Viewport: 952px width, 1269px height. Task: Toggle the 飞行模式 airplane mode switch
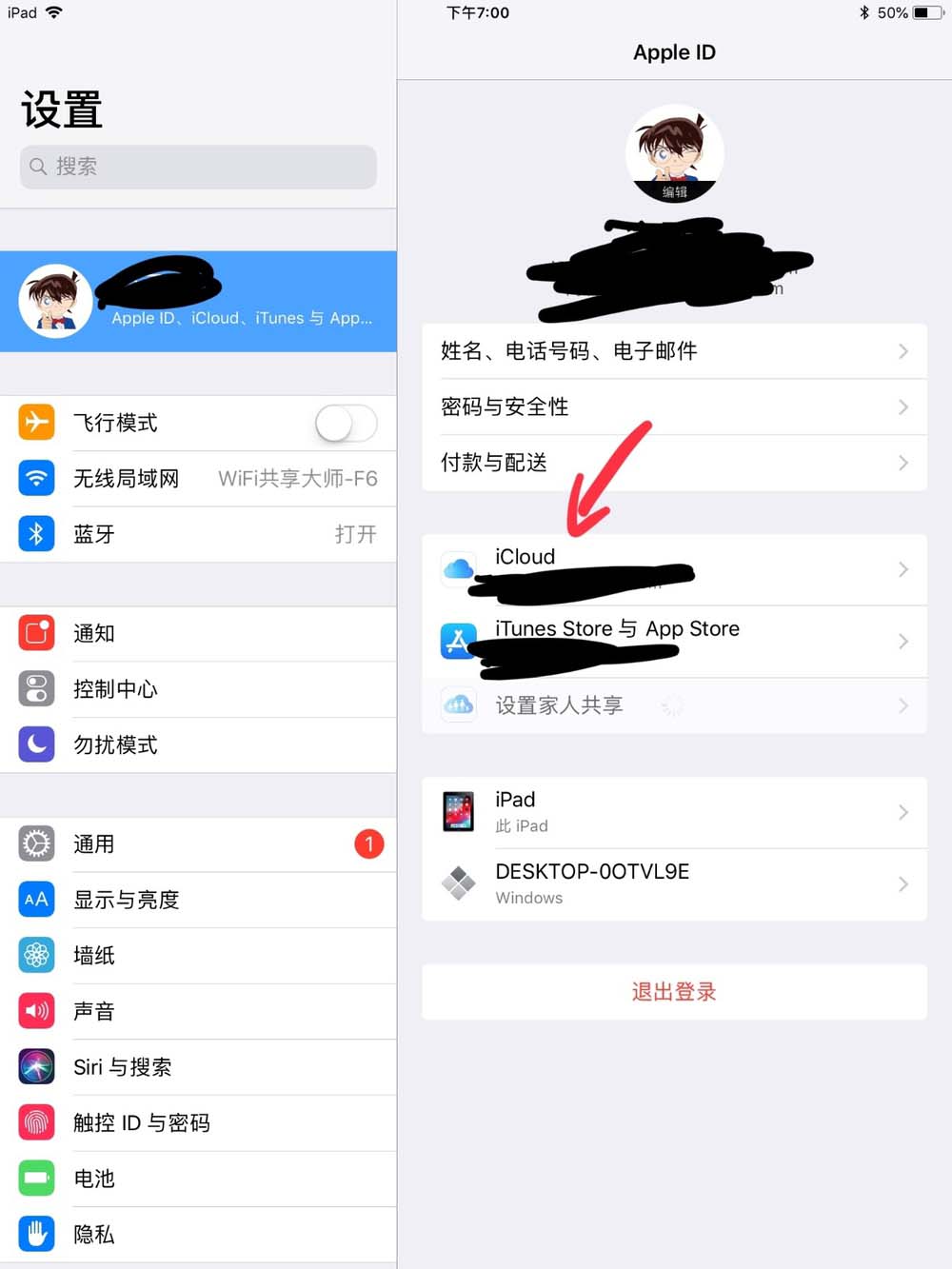click(x=347, y=423)
